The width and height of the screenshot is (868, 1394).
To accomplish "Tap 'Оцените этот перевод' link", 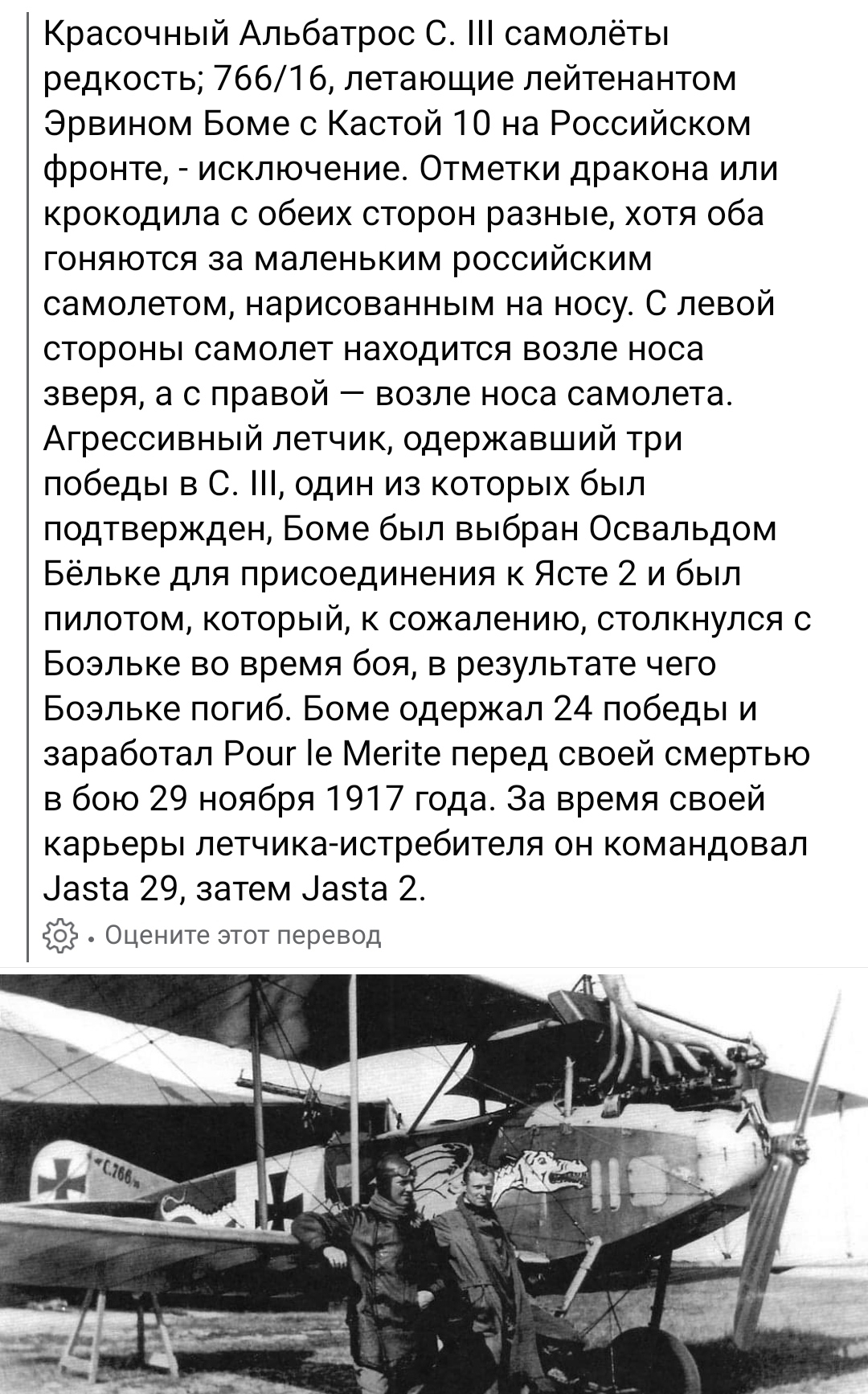I will tap(243, 936).
